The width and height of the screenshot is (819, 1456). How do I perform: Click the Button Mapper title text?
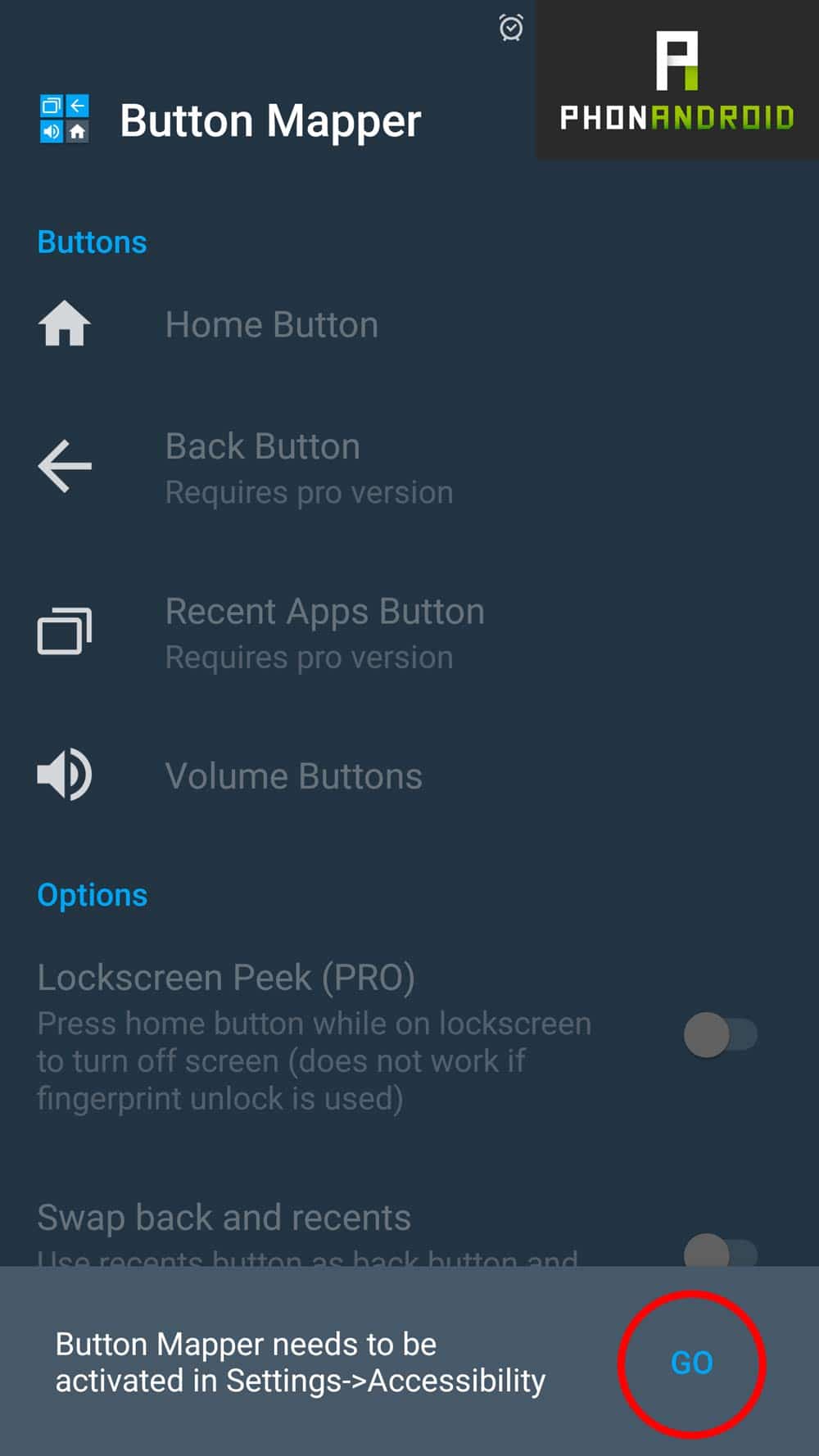click(x=270, y=120)
